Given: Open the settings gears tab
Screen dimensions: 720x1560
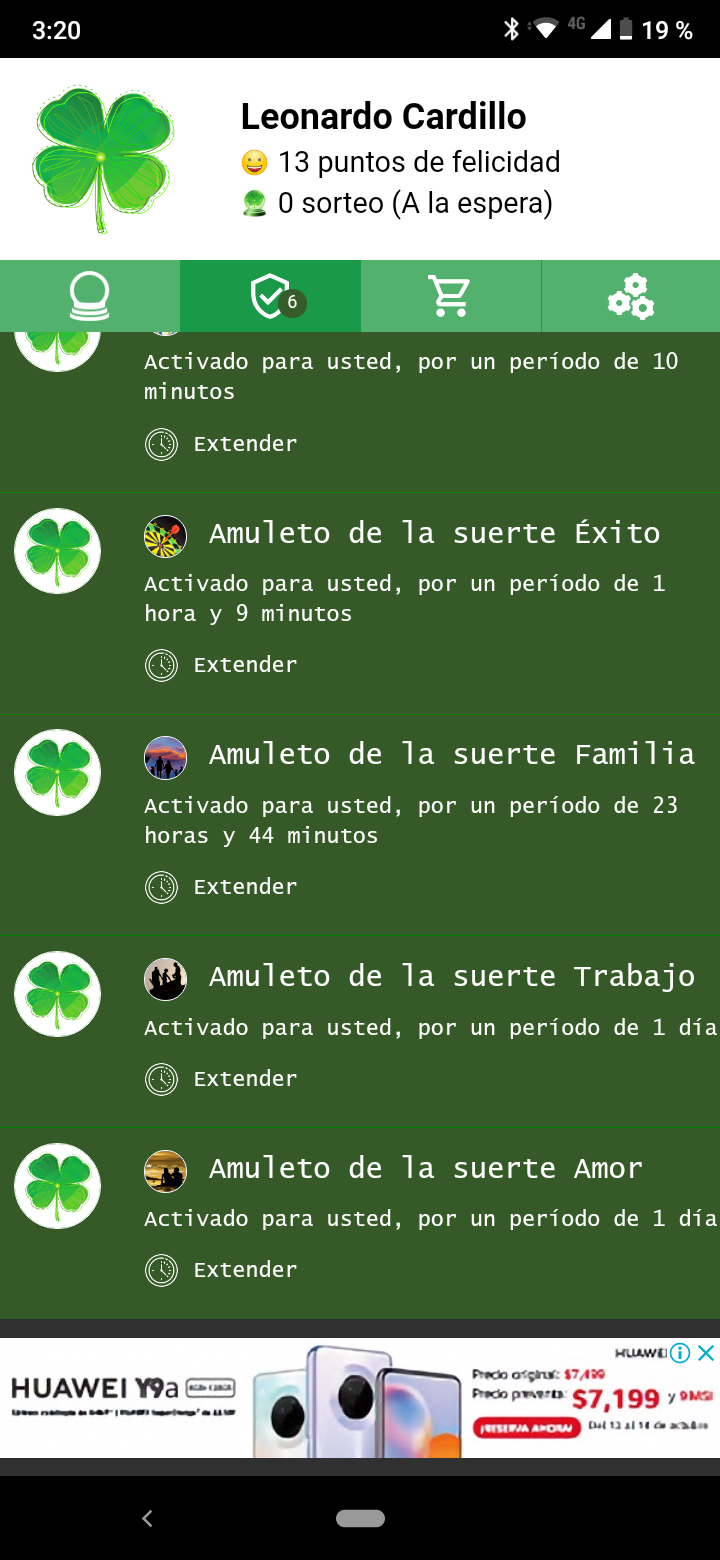Looking at the screenshot, I should tap(630, 296).
